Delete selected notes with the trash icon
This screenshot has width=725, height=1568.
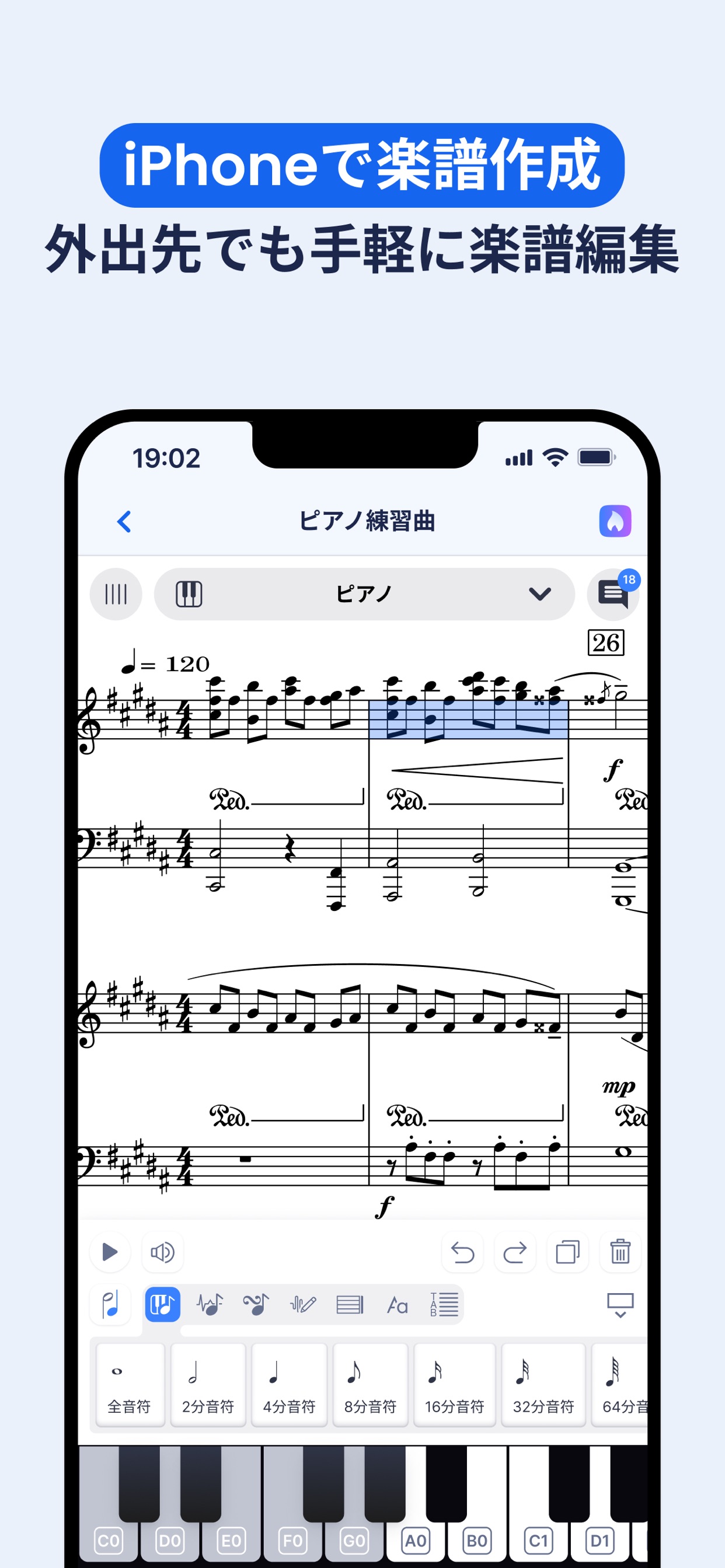[620, 1252]
